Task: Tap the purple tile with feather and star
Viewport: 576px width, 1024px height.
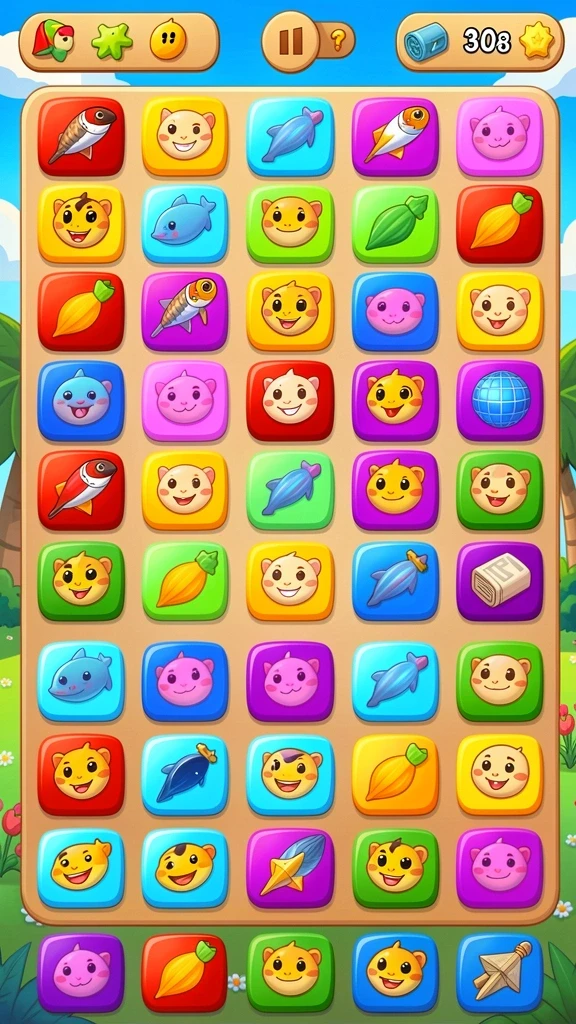Action: [x=290, y=869]
